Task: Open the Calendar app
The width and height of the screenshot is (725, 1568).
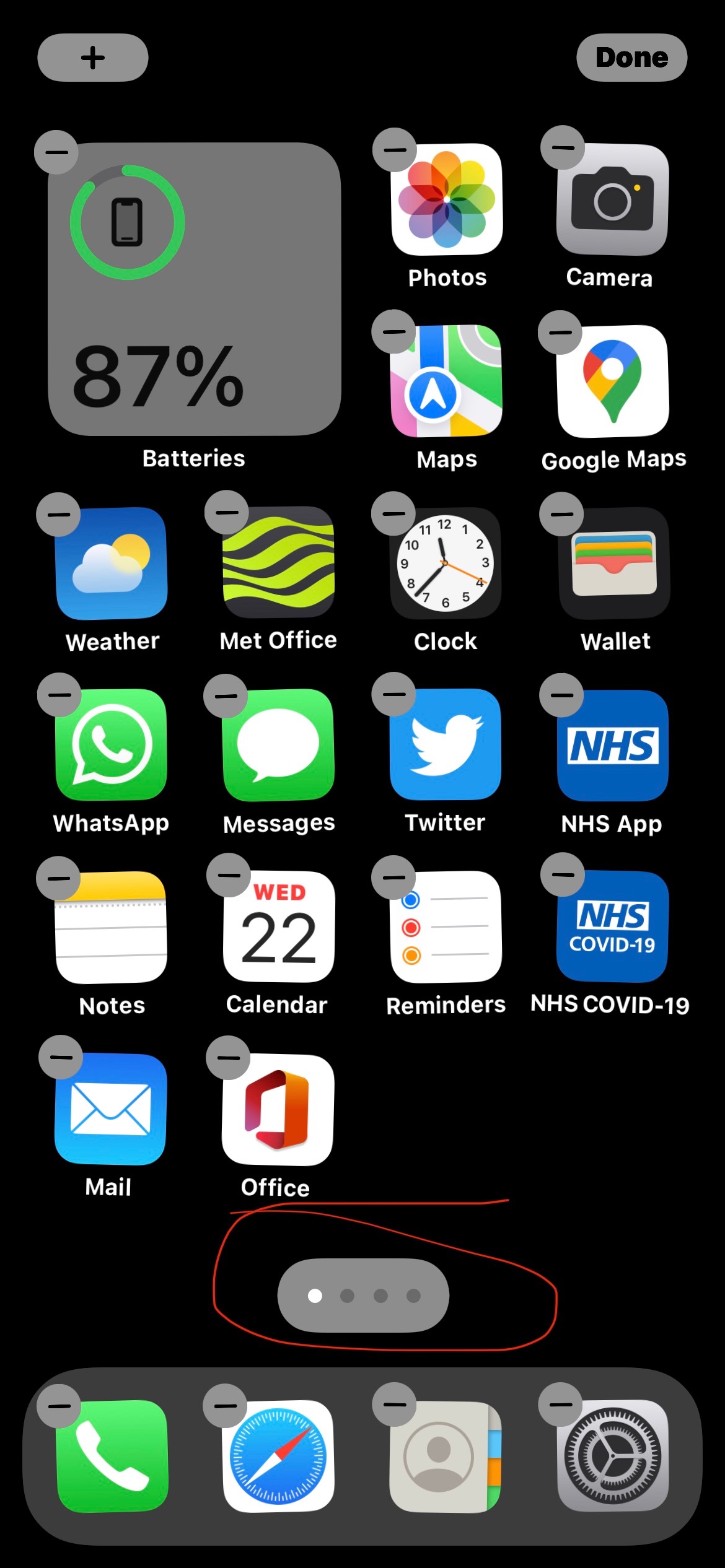Action: 279,926
